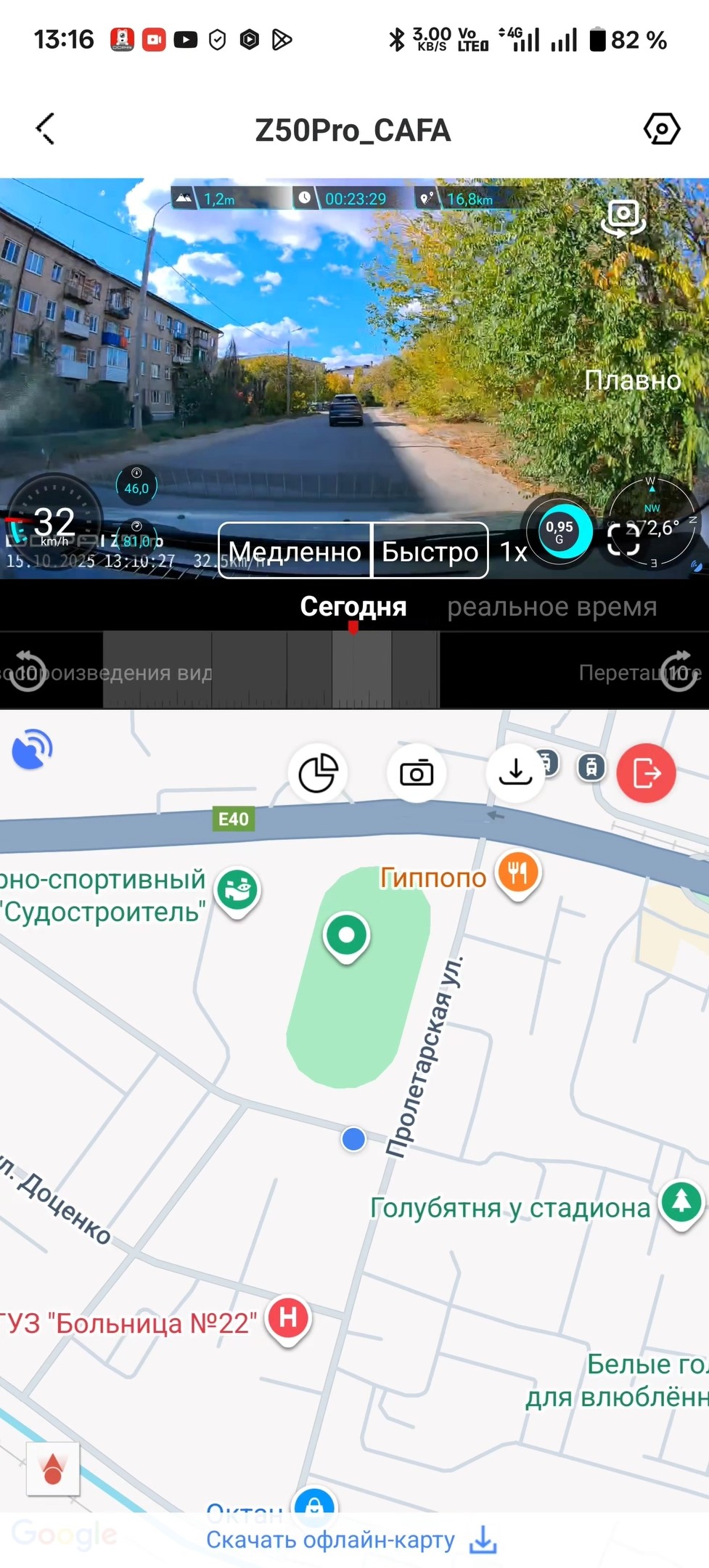
Task: Tap the blue satellite GPS icon
Action: pos(33,749)
